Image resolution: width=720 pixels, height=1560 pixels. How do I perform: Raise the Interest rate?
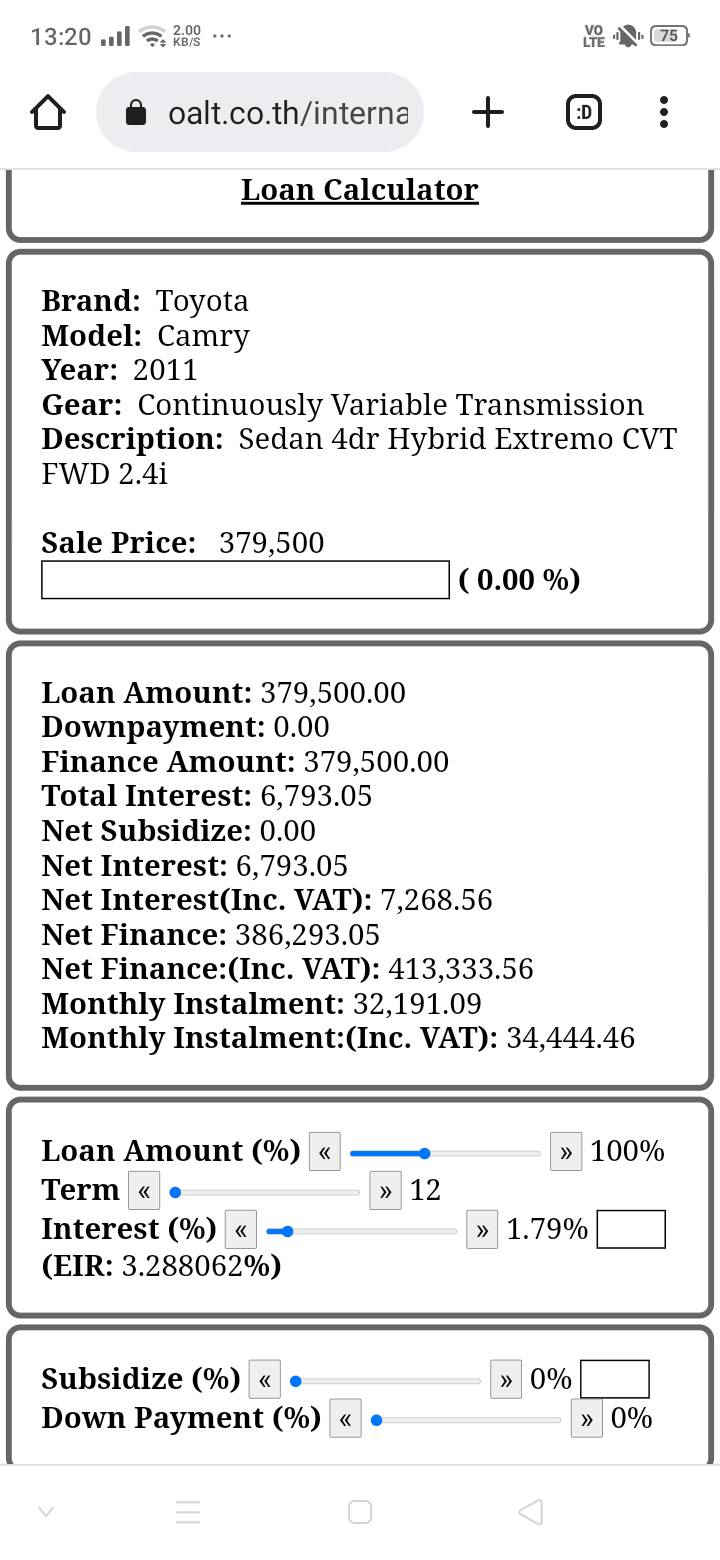(482, 1230)
